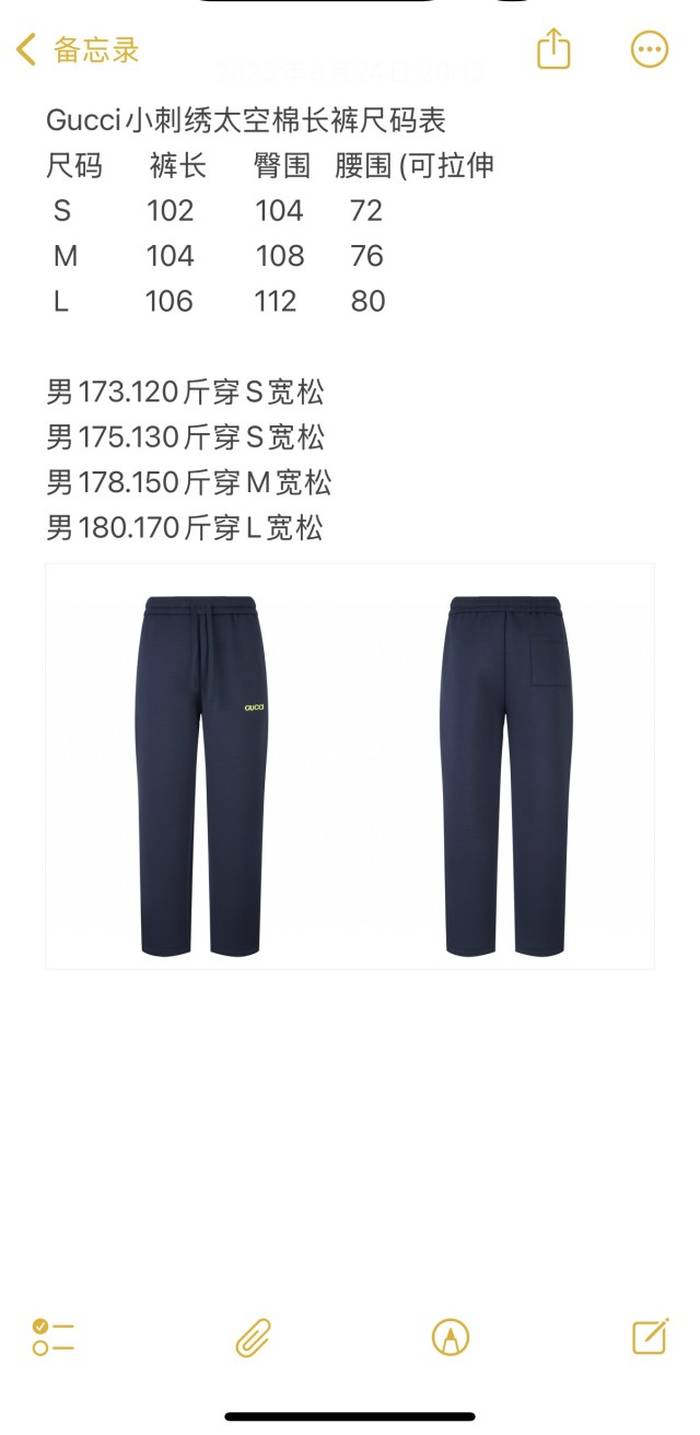Add a checklist to the note
700x1435 pixels.
click(x=53, y=1337)
